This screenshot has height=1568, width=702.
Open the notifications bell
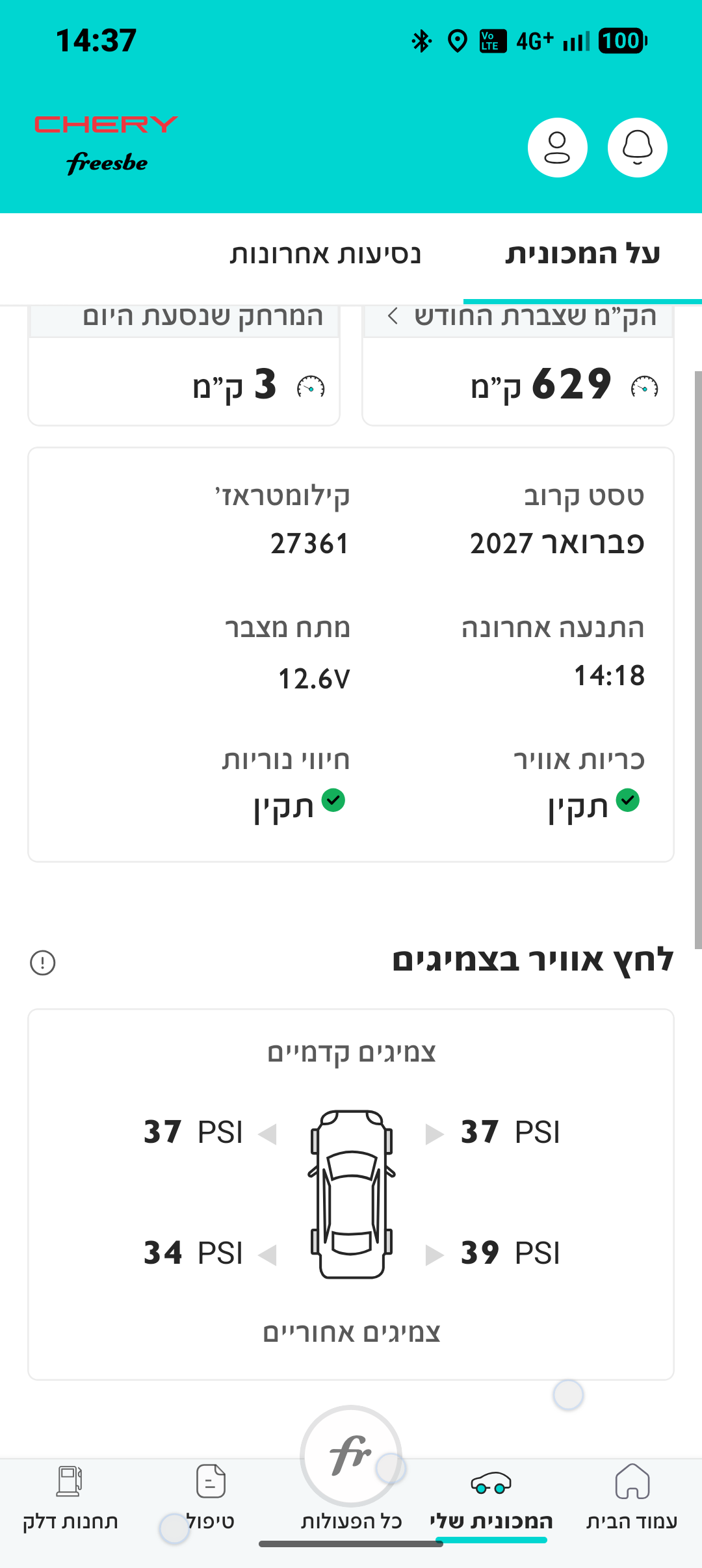[637, 148]
